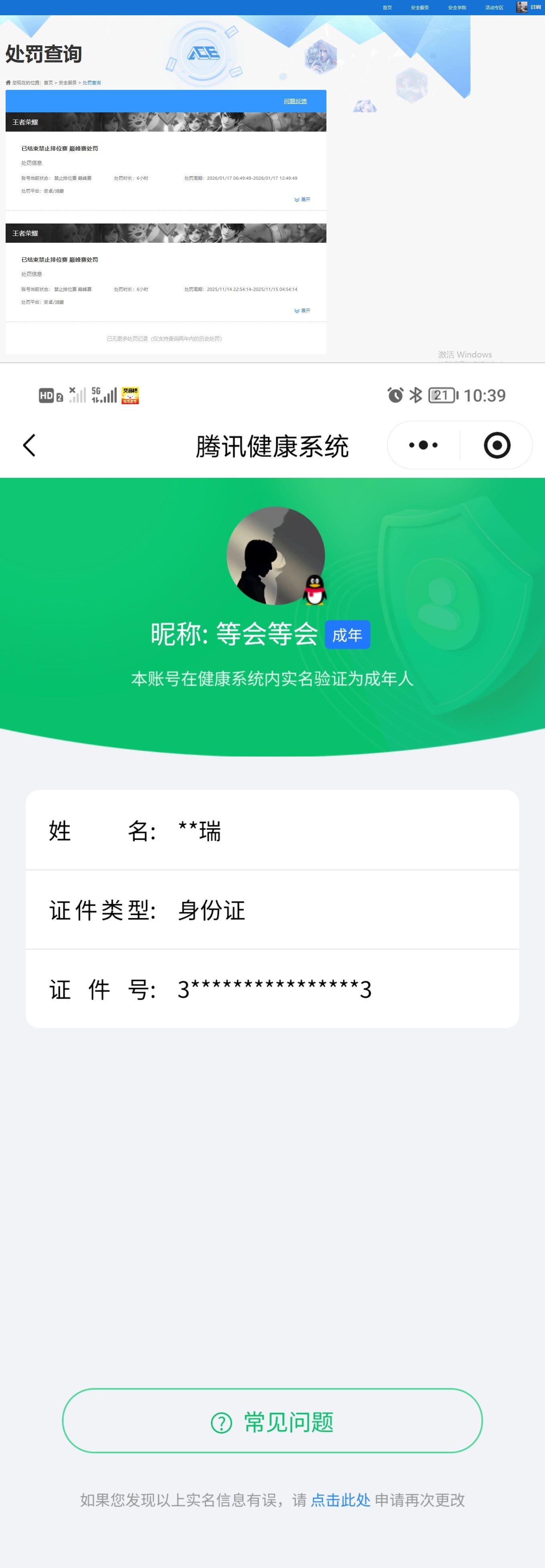Click the user avatar in the top navigation
This screenshot has width=545, height=1568.
pos(521,7)
